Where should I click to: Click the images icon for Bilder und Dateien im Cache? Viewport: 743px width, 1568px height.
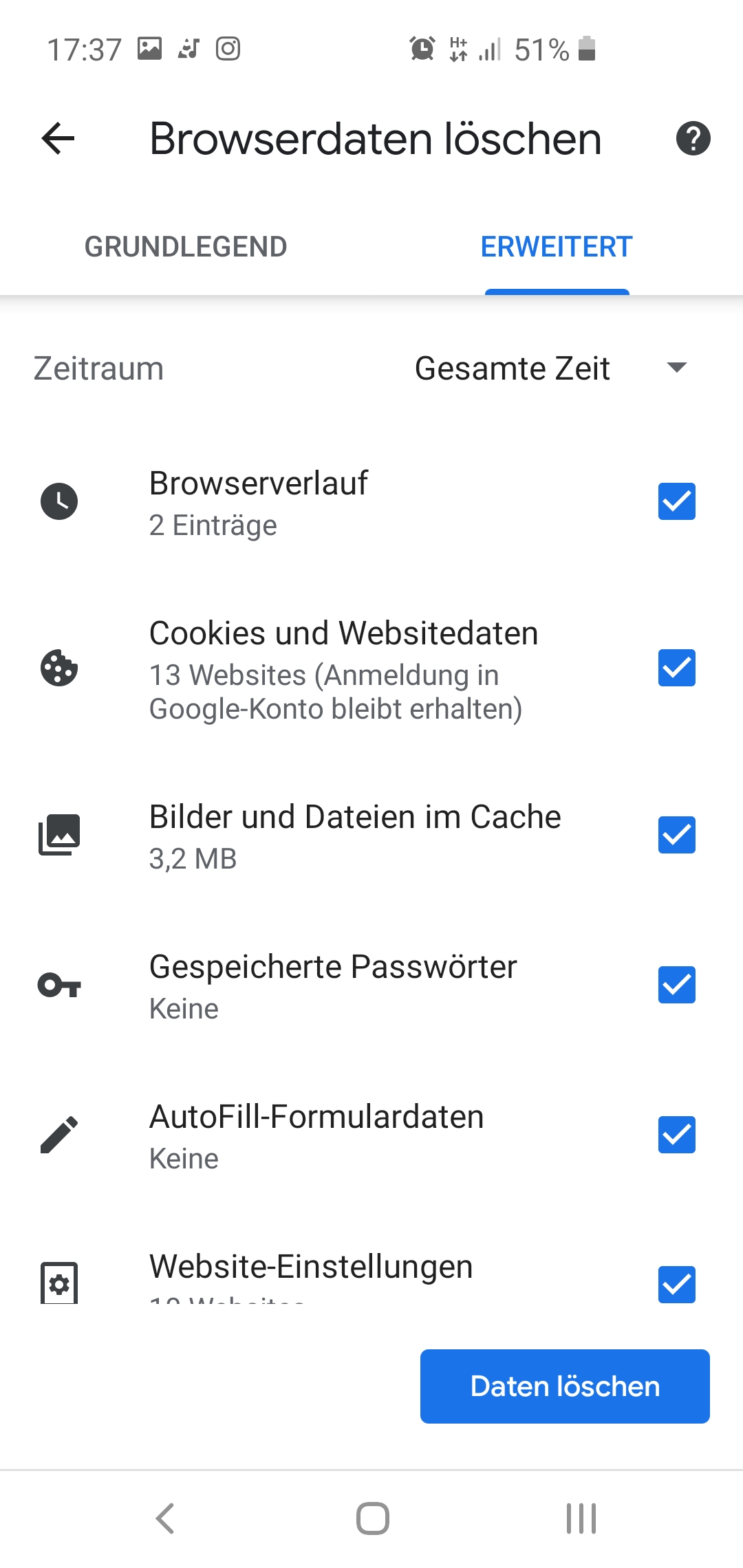pos(59,834)
